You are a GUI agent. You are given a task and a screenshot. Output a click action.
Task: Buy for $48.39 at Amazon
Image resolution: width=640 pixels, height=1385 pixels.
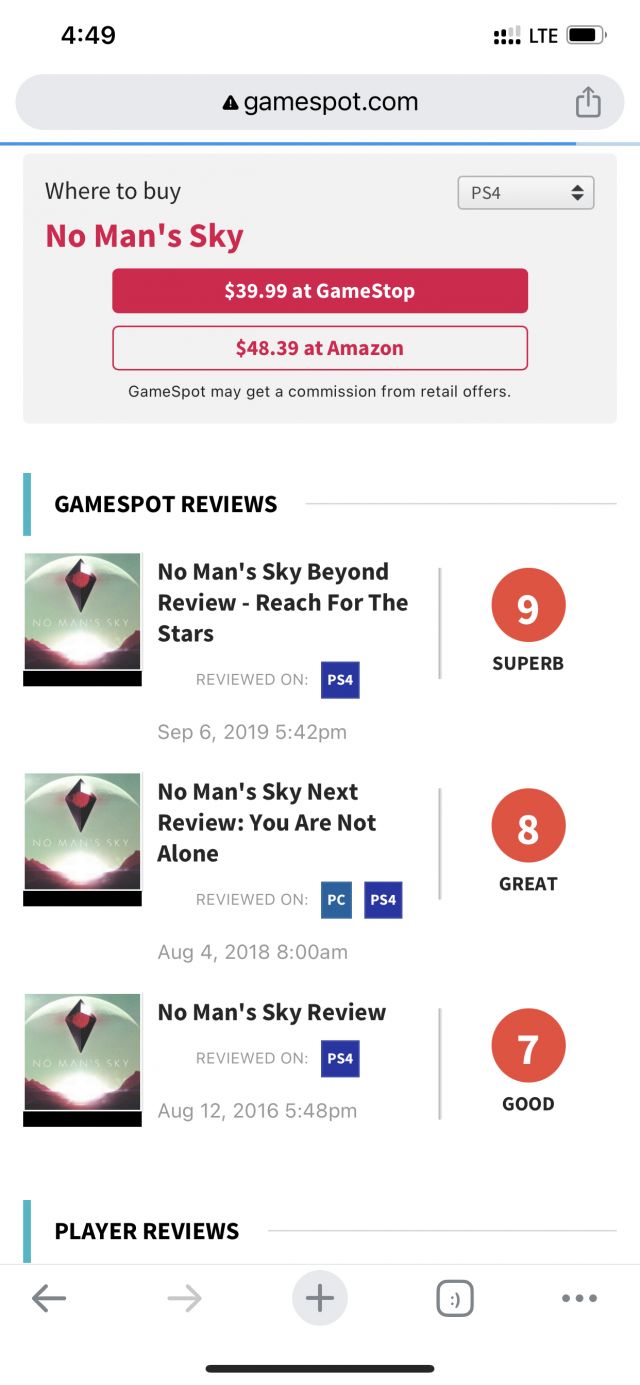point(320,348)
